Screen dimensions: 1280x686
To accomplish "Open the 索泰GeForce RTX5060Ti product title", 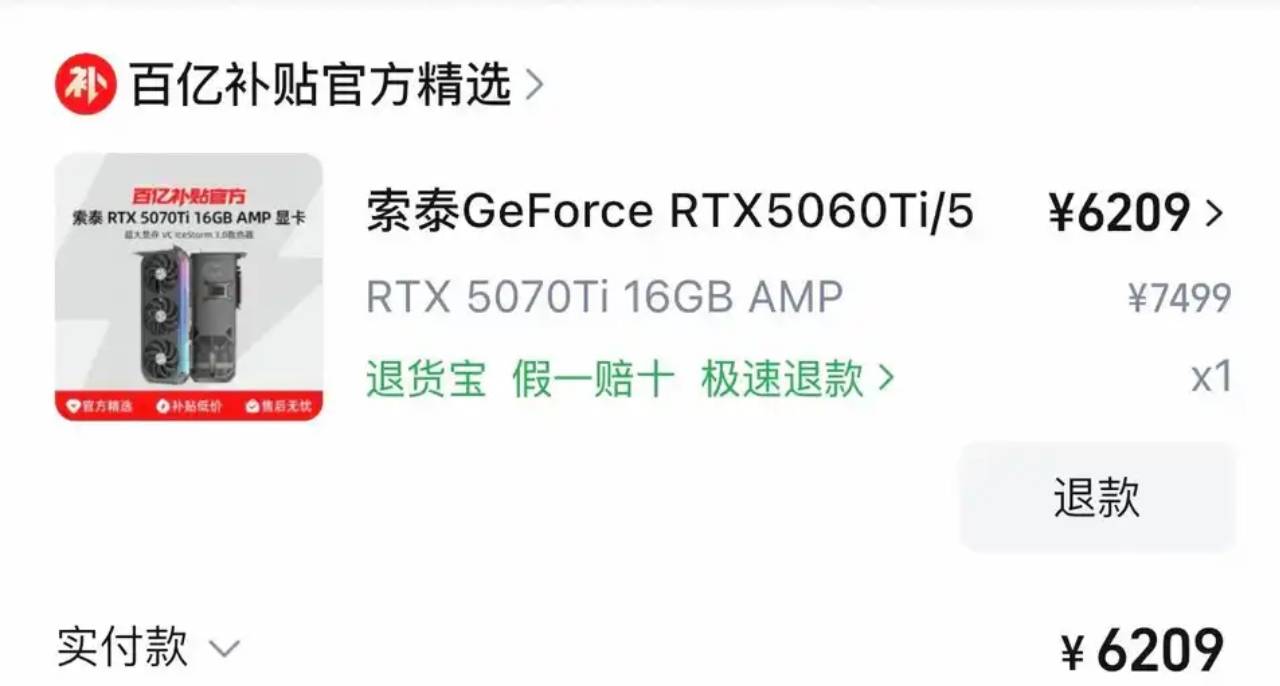I will coord(669,212).
